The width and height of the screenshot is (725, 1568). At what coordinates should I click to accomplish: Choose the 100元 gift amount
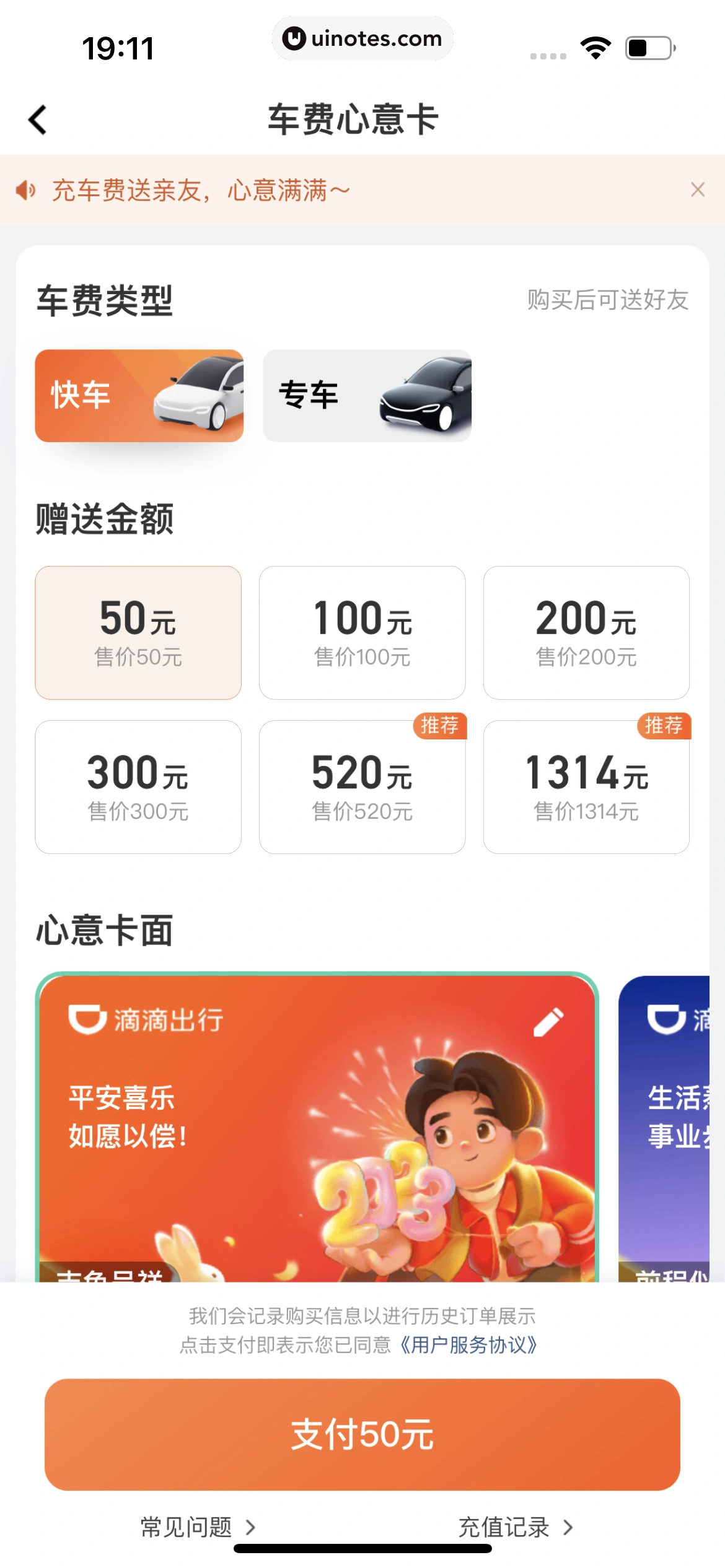[x=362, y=632]
